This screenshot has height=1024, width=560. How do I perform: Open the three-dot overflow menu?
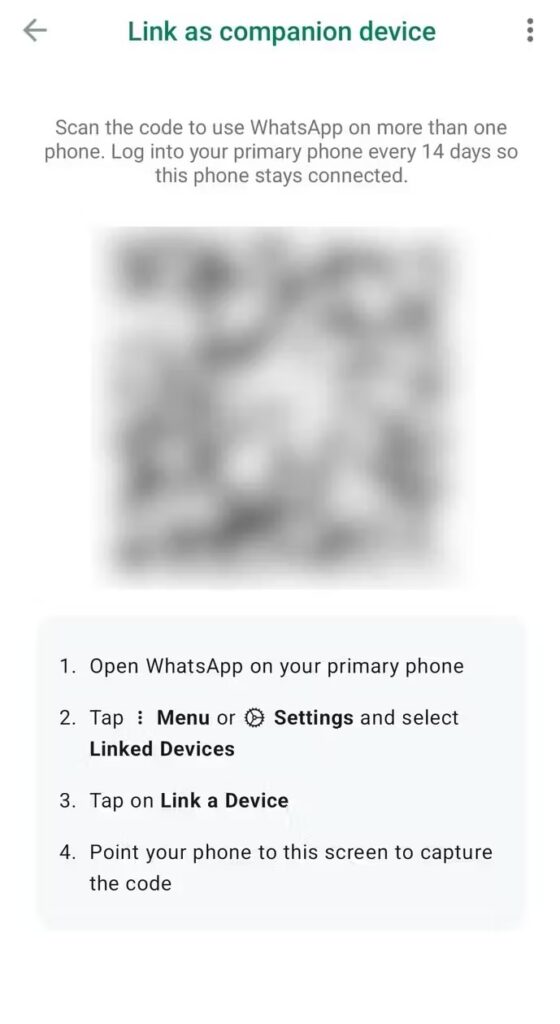tap(530, 30)
